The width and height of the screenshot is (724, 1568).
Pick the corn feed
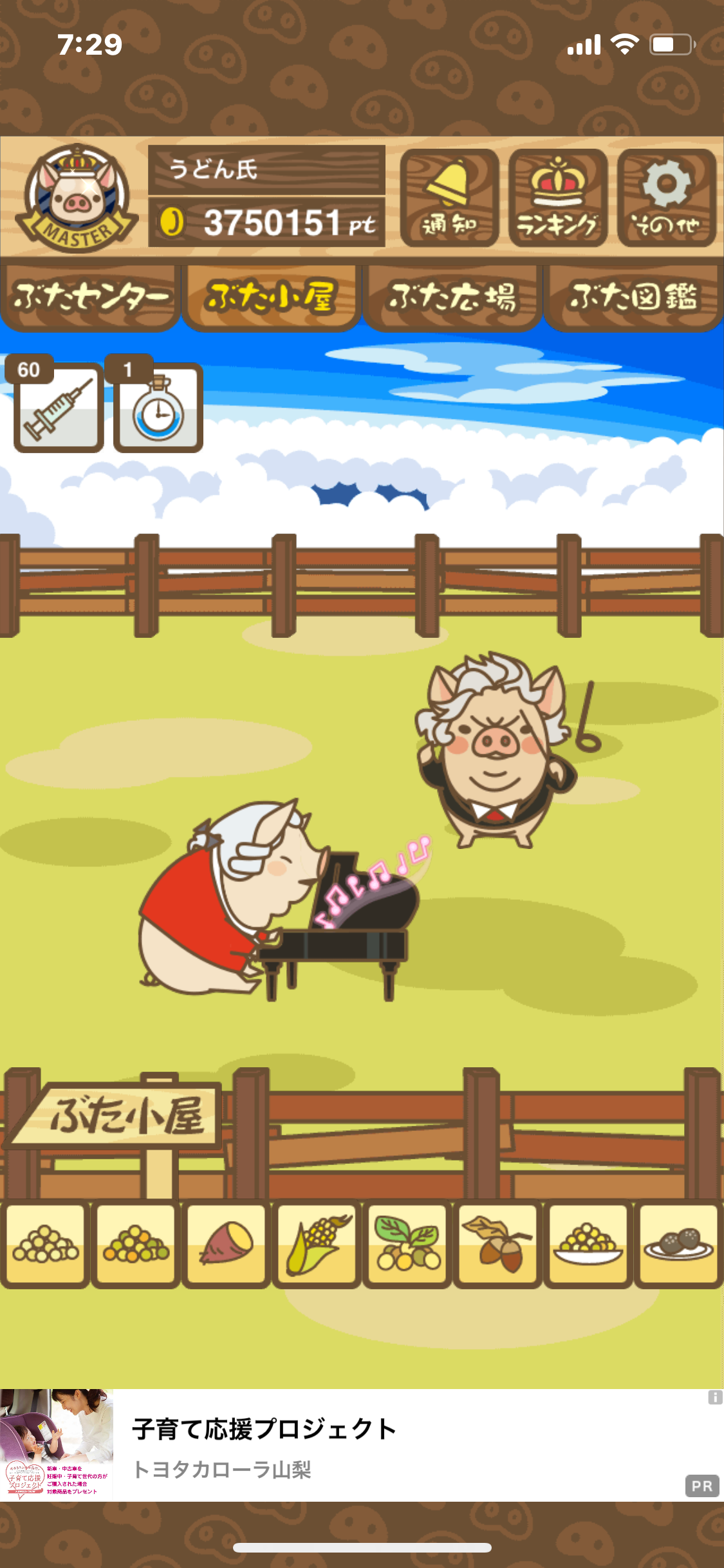[x=317, y=1244]
